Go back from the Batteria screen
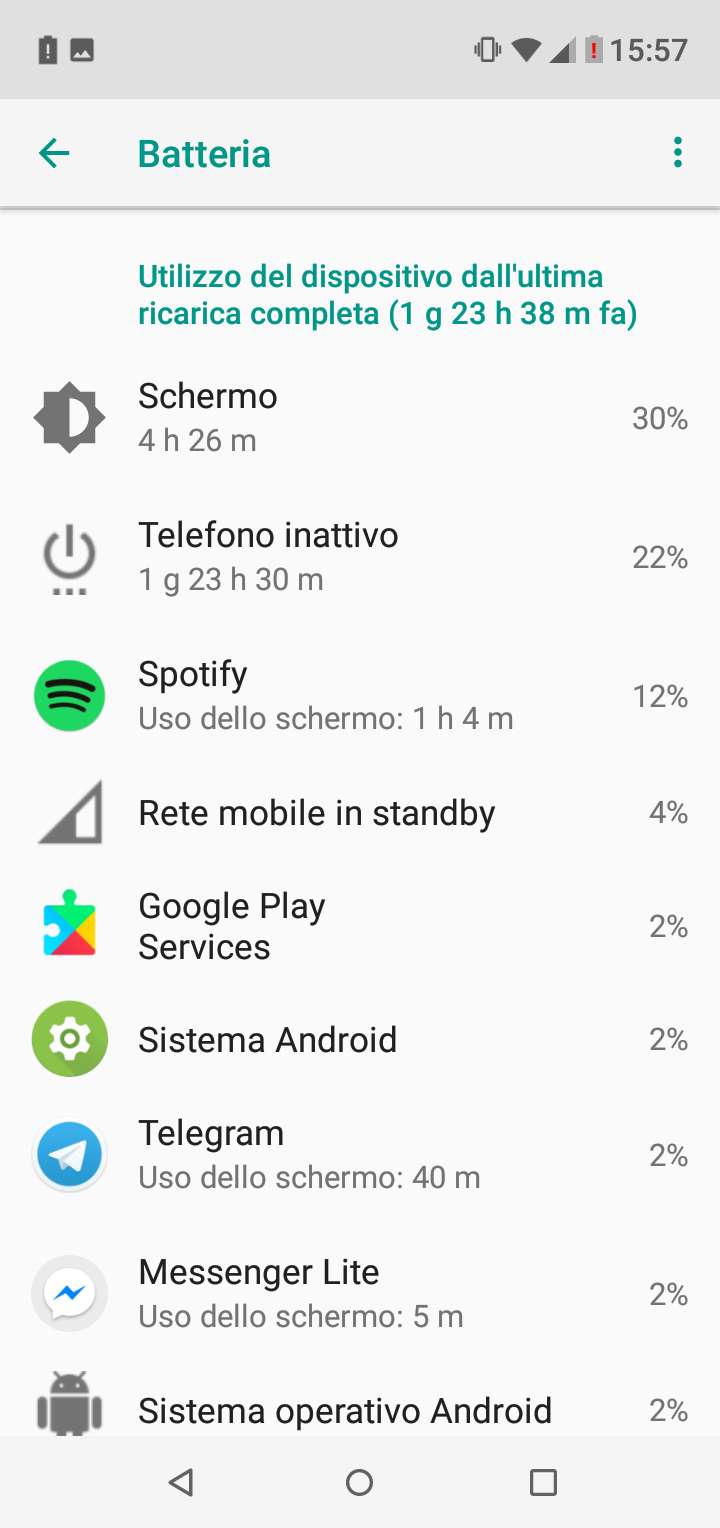Viewport: 720px width, 1528px height. point(54,153)
